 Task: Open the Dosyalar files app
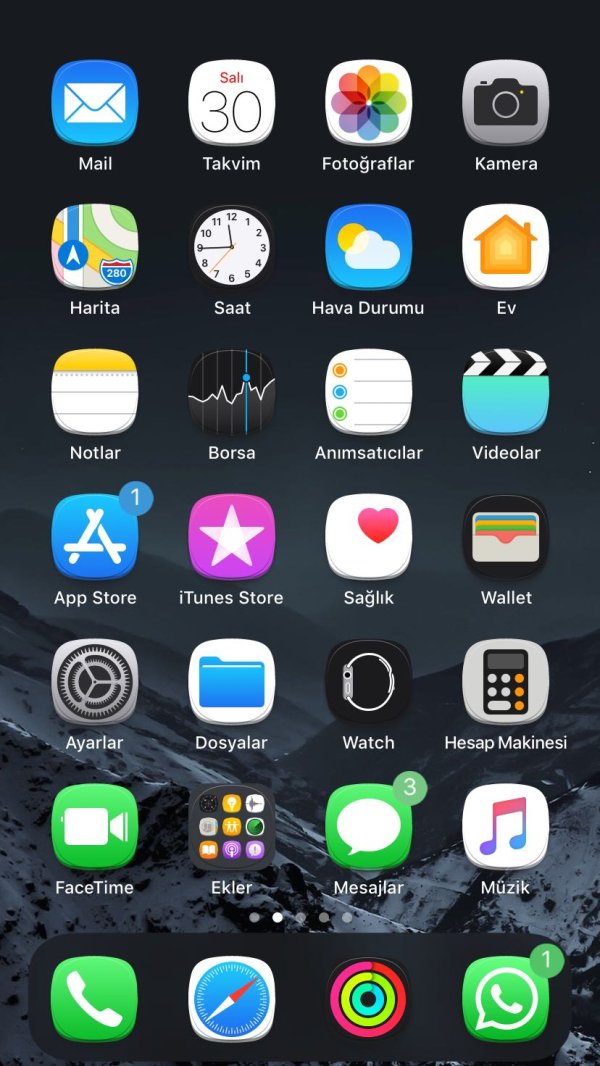click(x=232, y=682)
